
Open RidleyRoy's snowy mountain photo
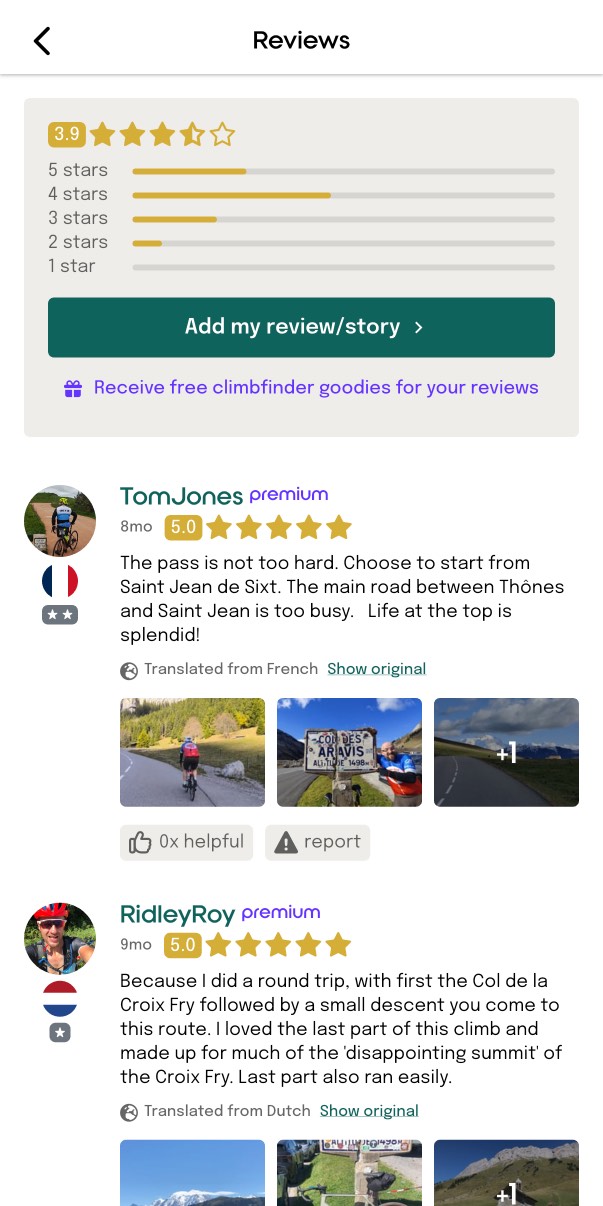click(192, 1173)
